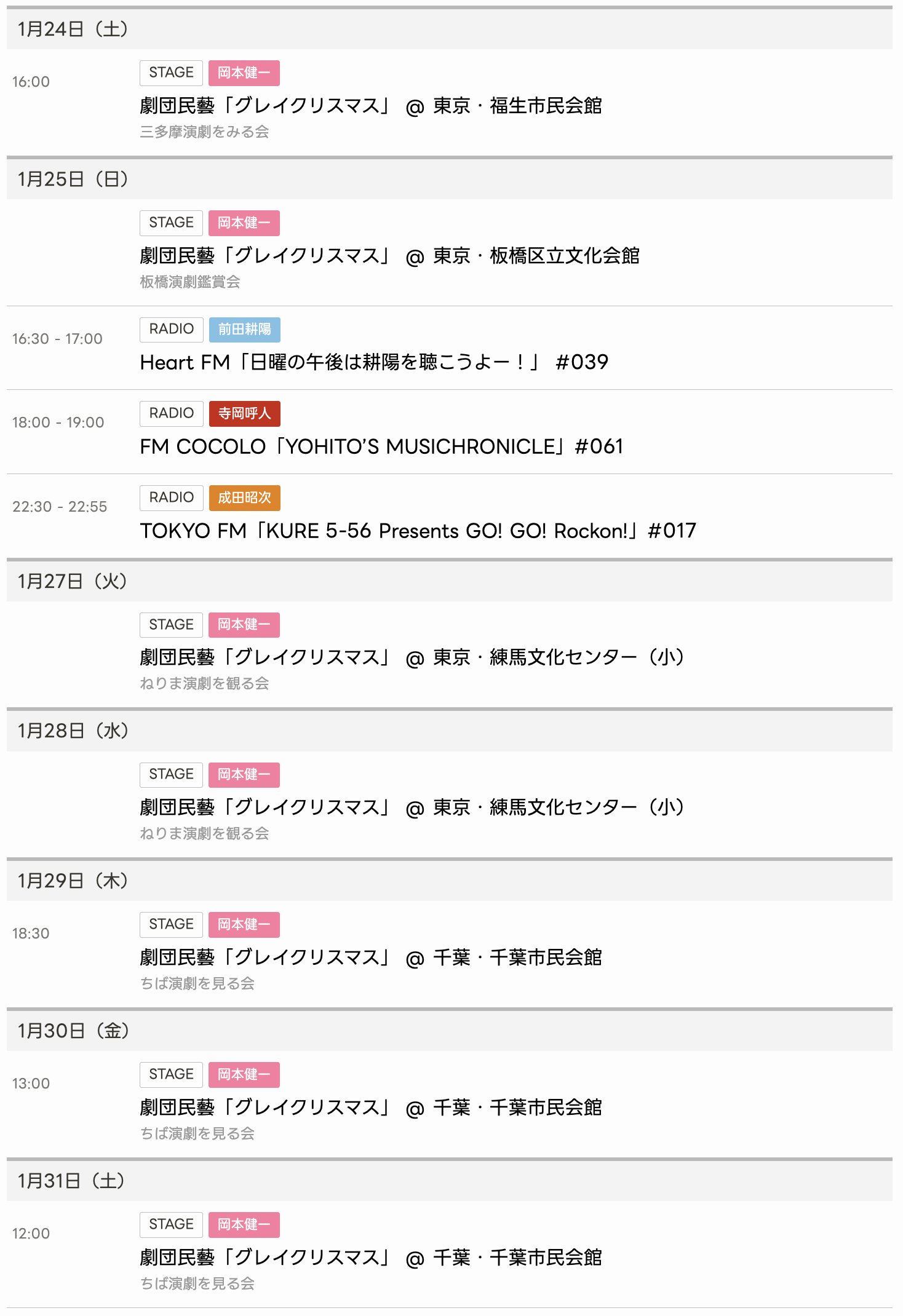Open the 1月29日 18:30 千葉市民会館 event
903x1316 pixels.
click(370, 957)
